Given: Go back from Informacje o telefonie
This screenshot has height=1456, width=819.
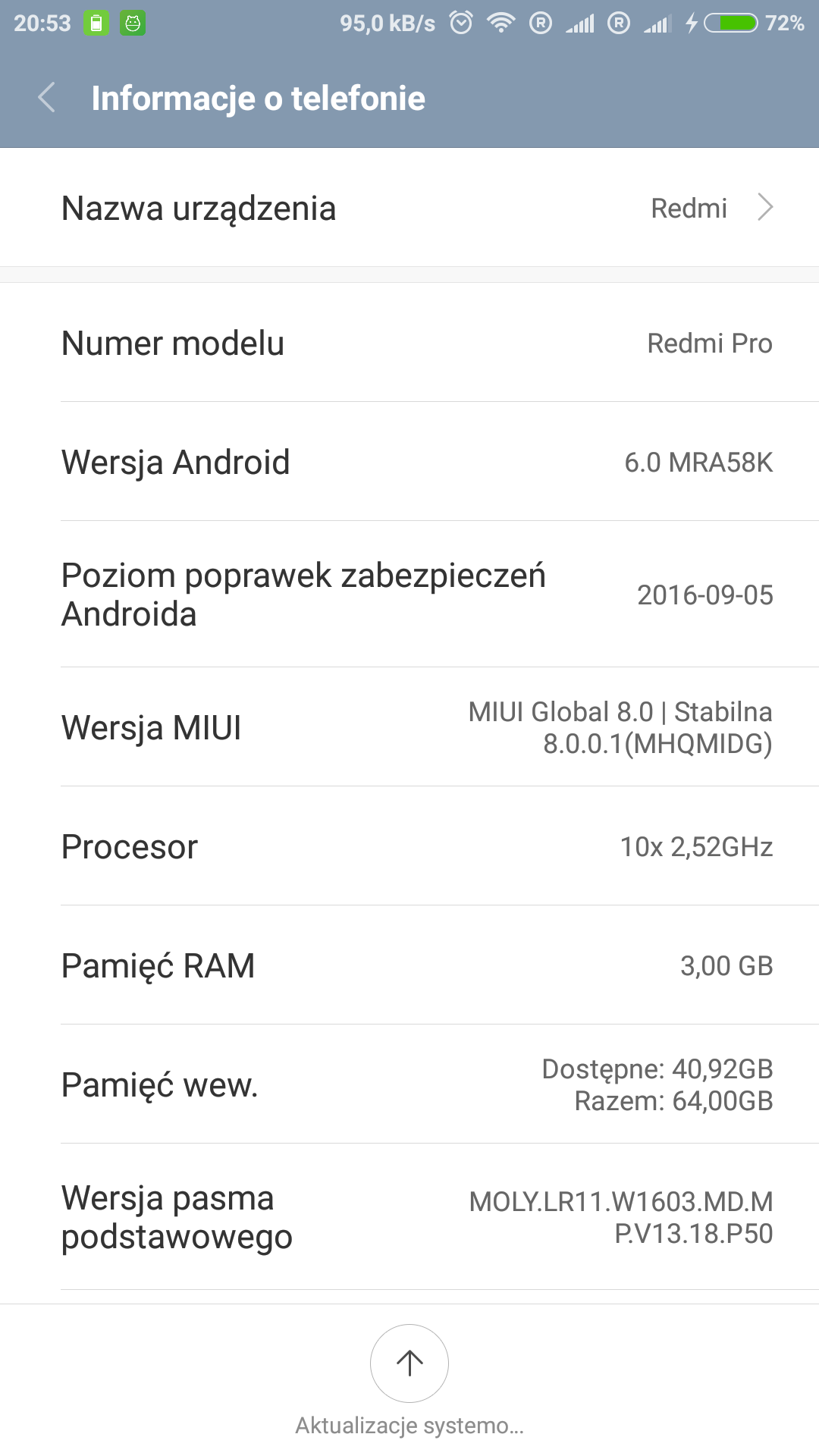Looking at the screenshot, I should click(47, 98).
